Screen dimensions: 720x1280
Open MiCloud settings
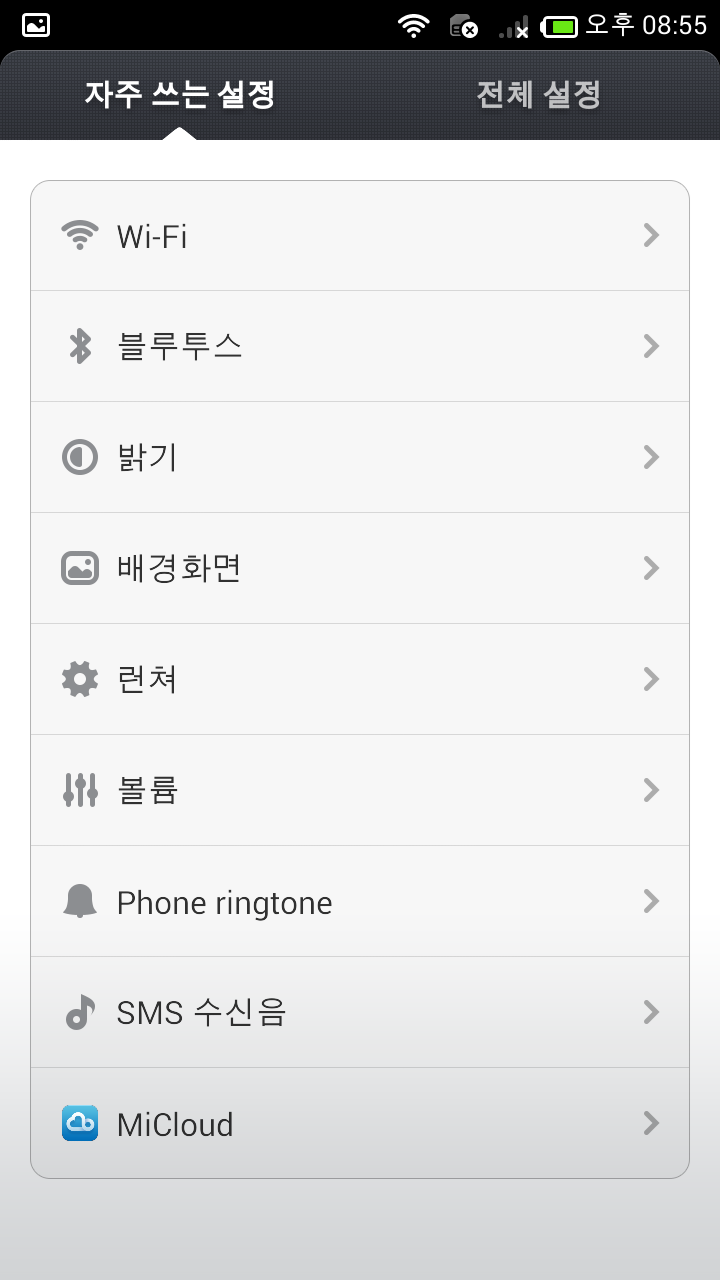point(360,1124)
